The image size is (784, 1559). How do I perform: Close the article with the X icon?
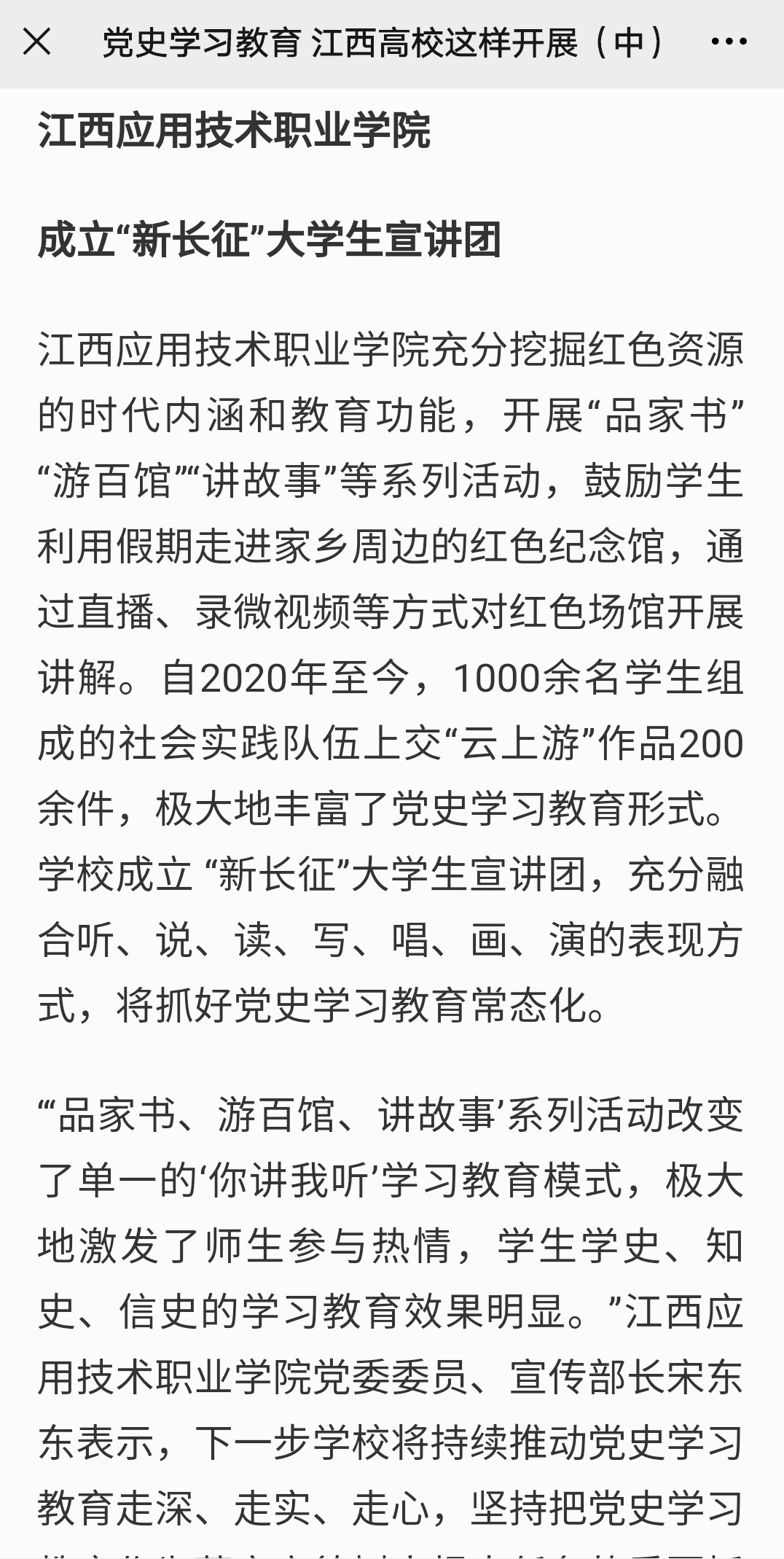36,42
